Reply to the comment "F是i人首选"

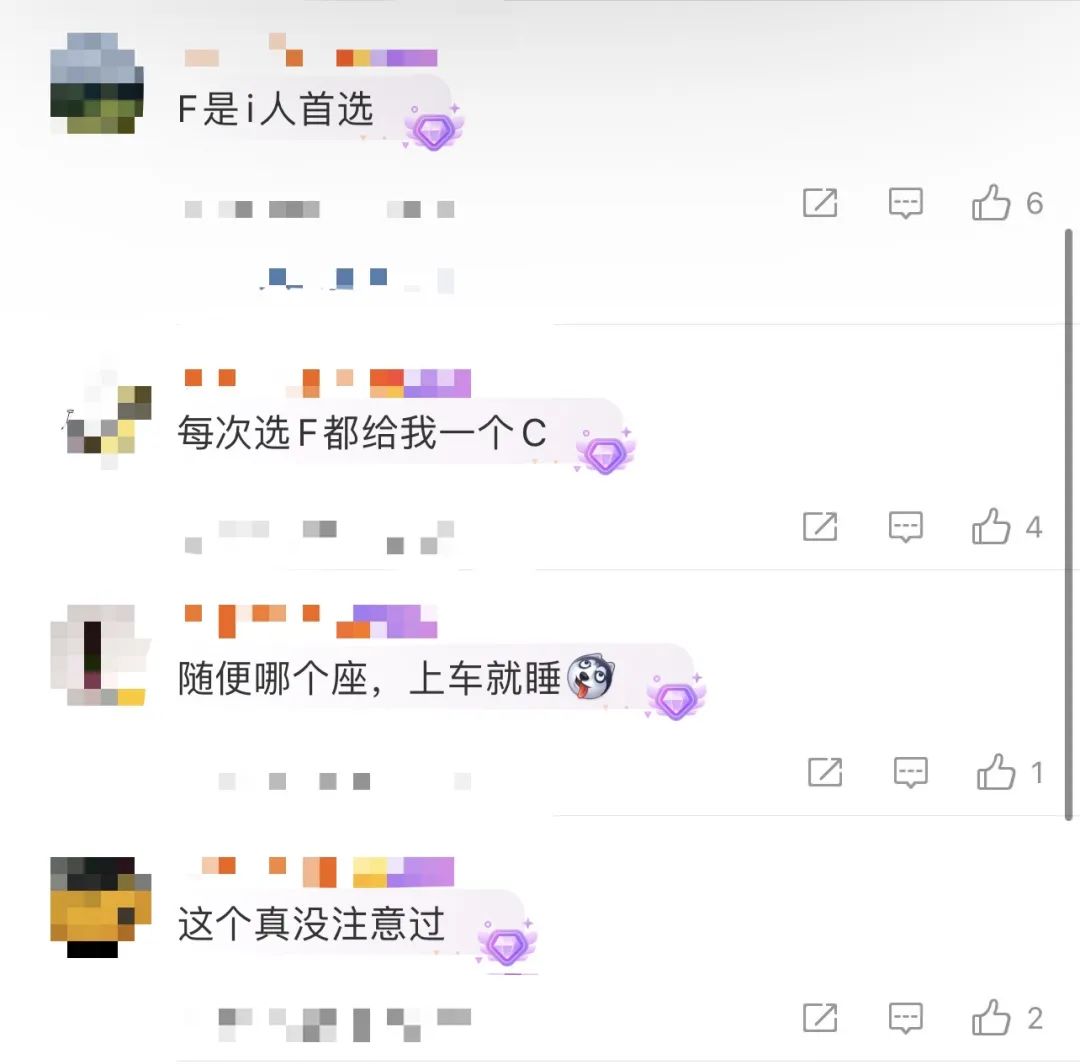coord(906,204)
